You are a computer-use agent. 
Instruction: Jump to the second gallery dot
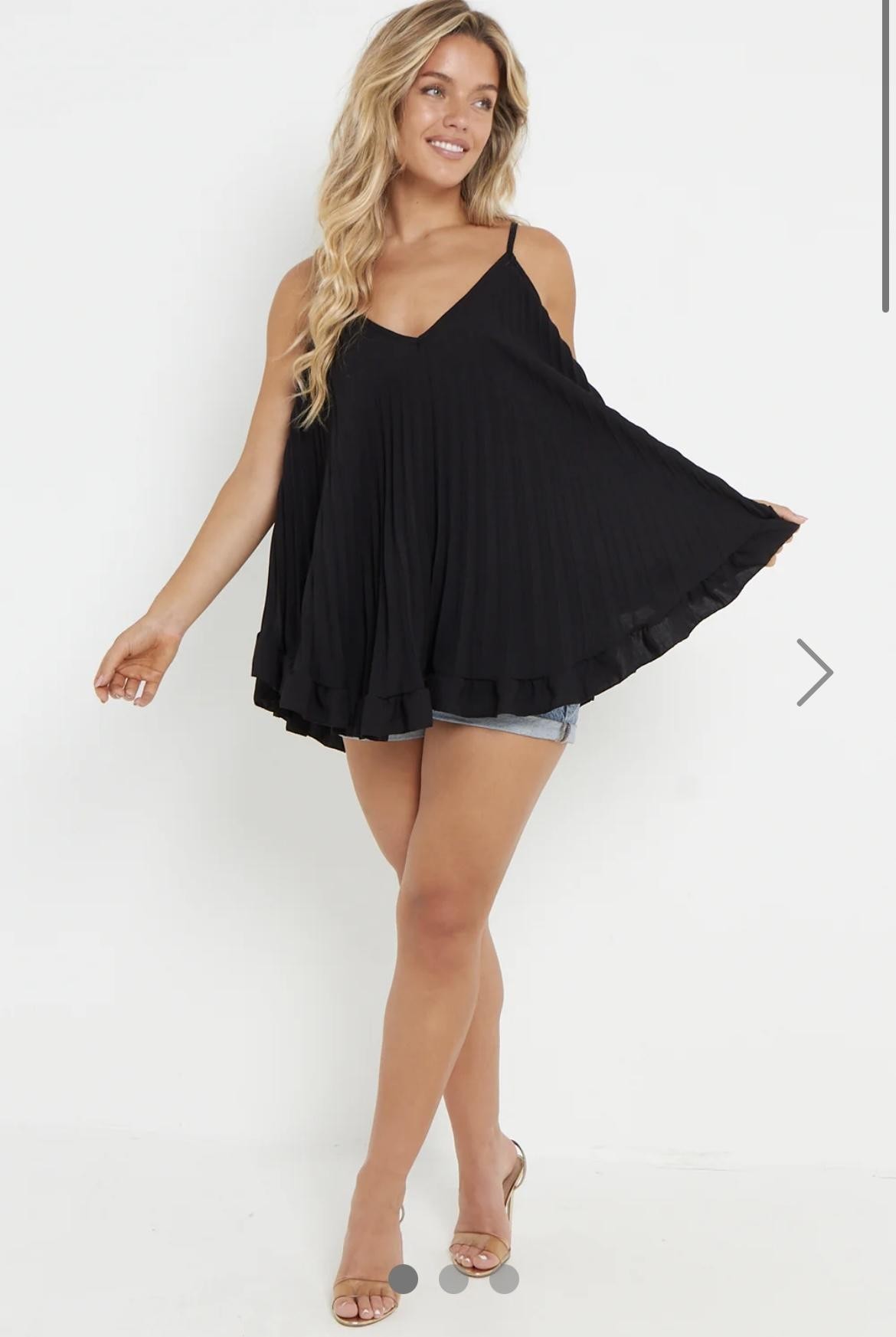[453, 1278]
